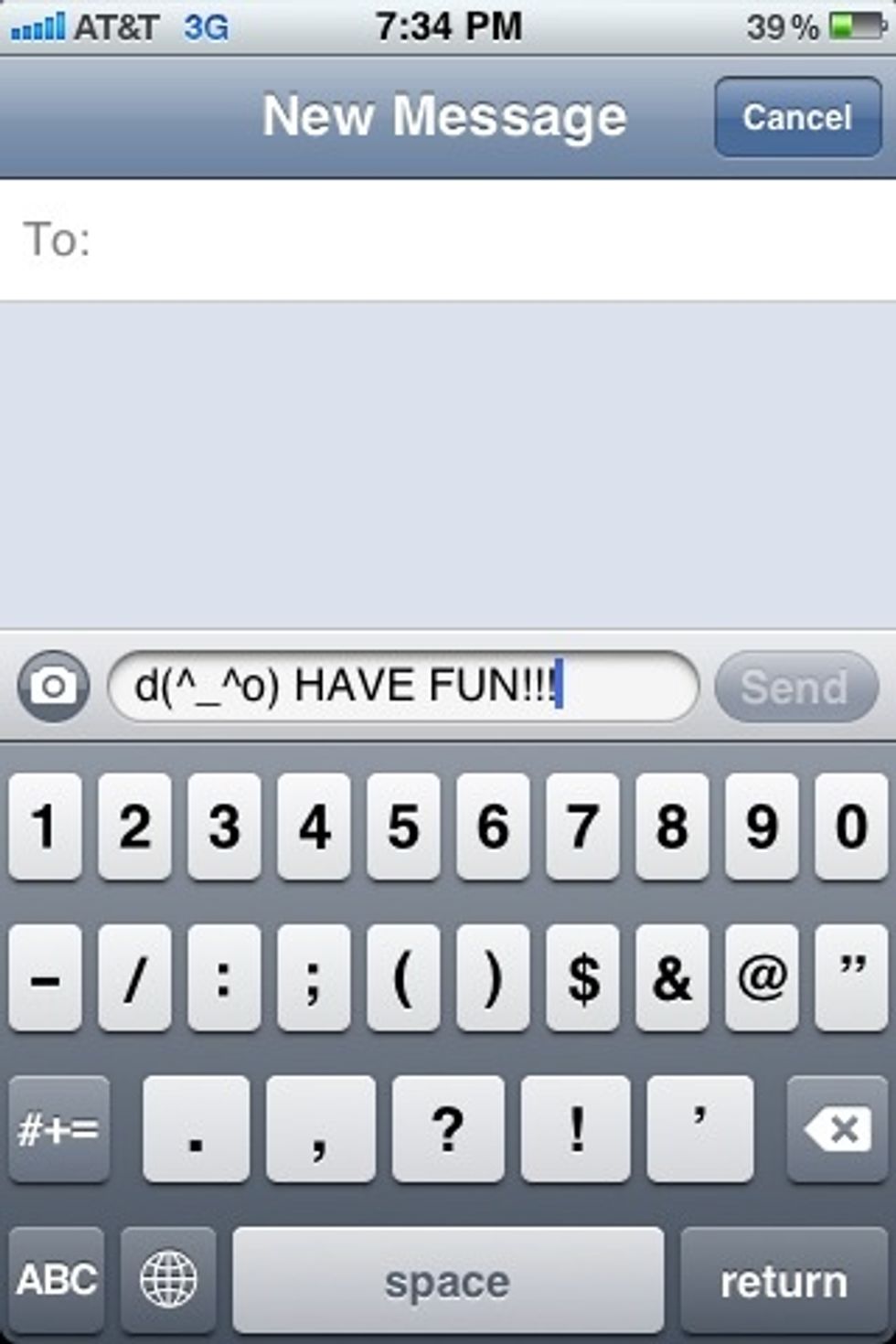Cancel the new message

pos(797,117)
